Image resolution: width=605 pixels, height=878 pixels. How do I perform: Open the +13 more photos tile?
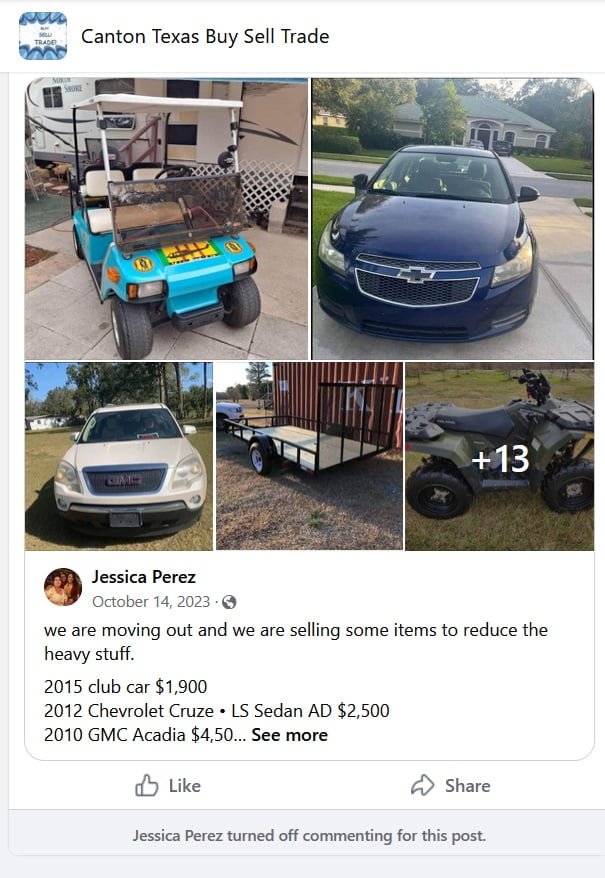coord(499,457)
